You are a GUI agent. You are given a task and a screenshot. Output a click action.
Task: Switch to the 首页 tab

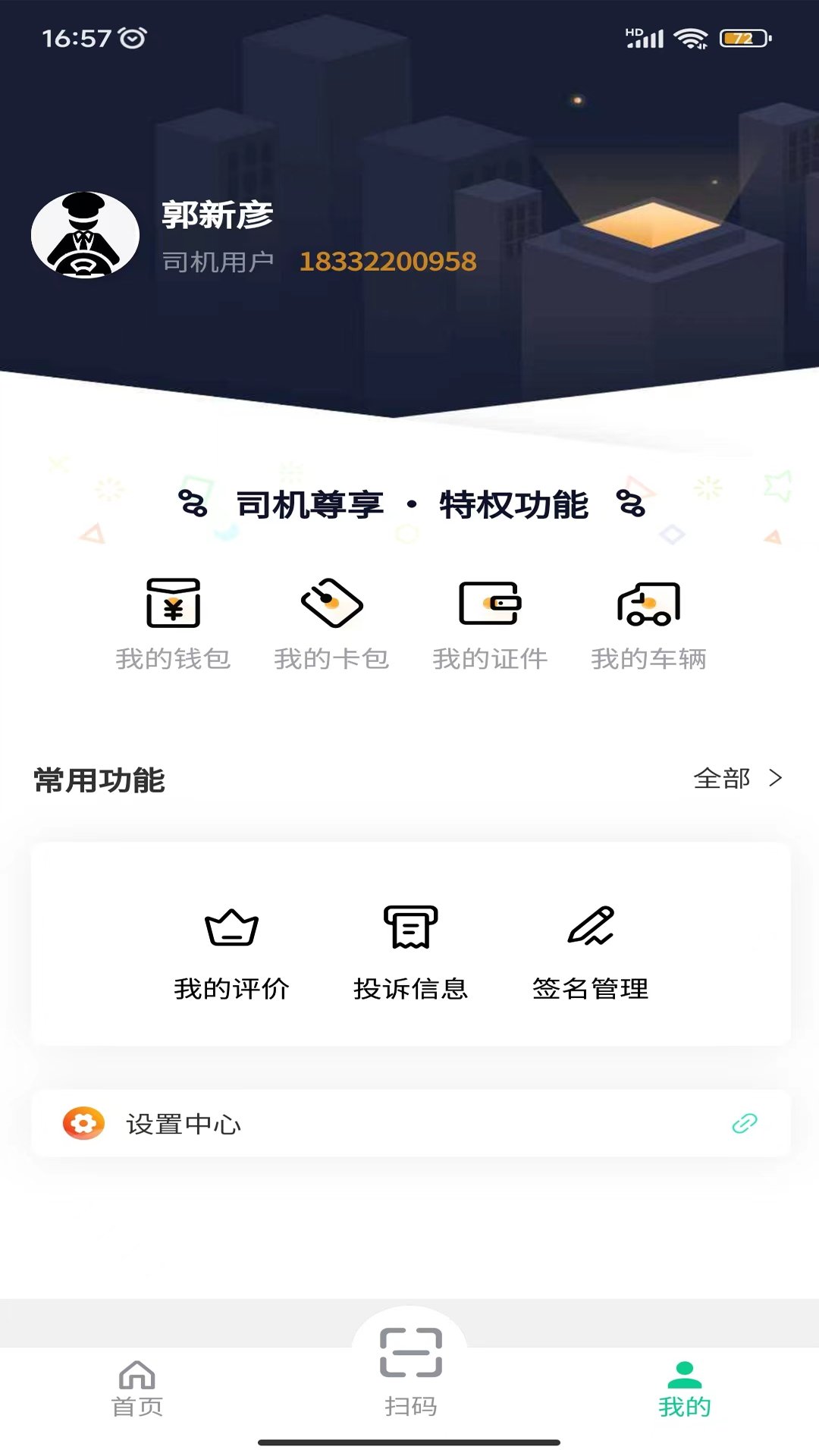(137, 1389)
